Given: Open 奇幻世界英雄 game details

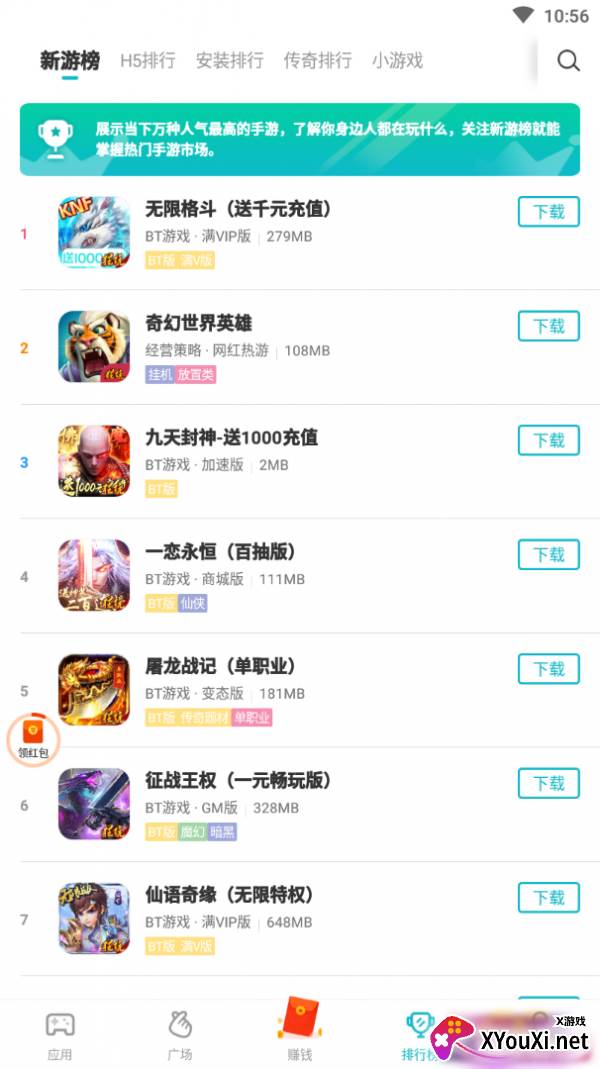Looking at the screenshot, I should coord(199,324).
